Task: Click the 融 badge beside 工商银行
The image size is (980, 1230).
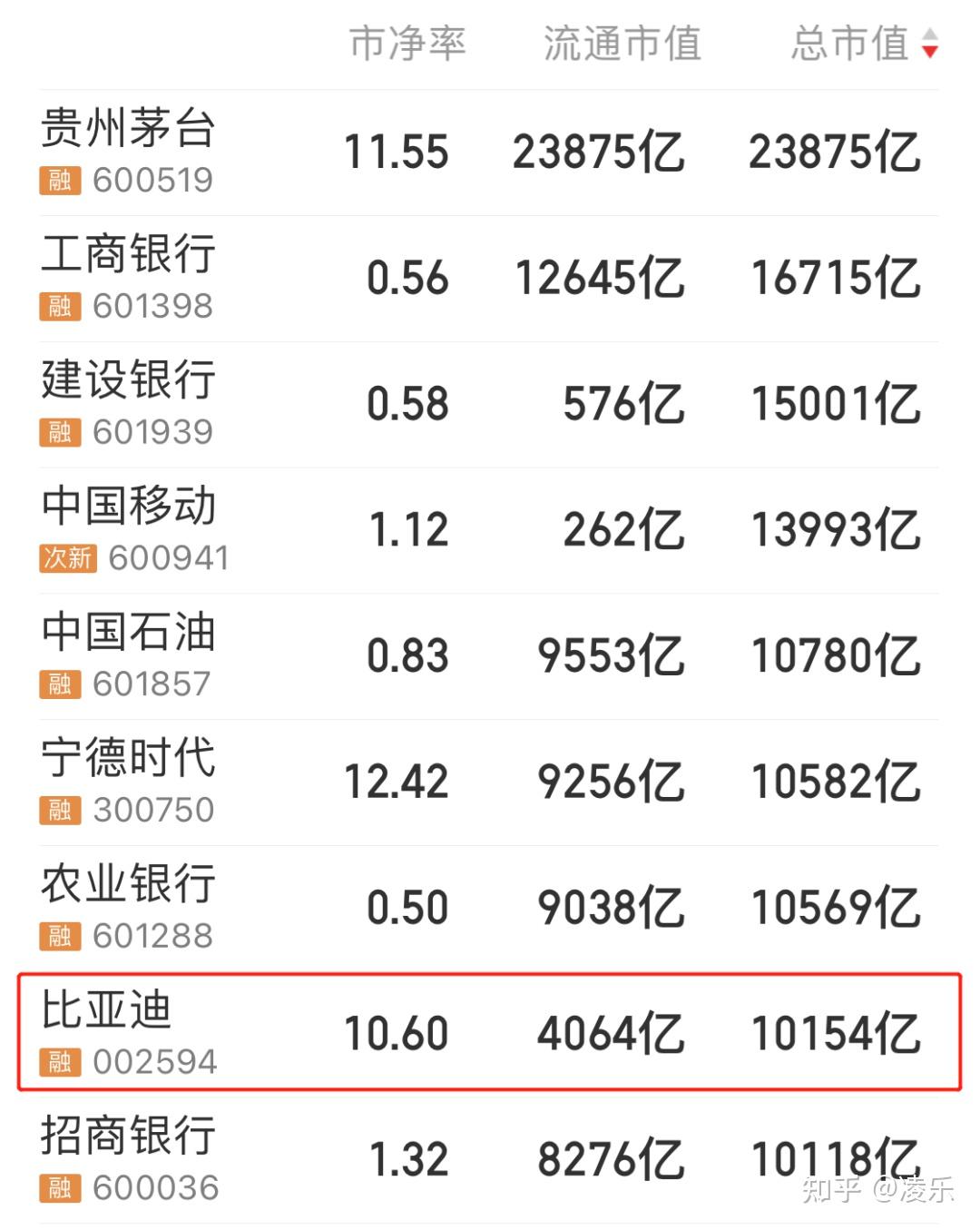Action: (58, 306)
